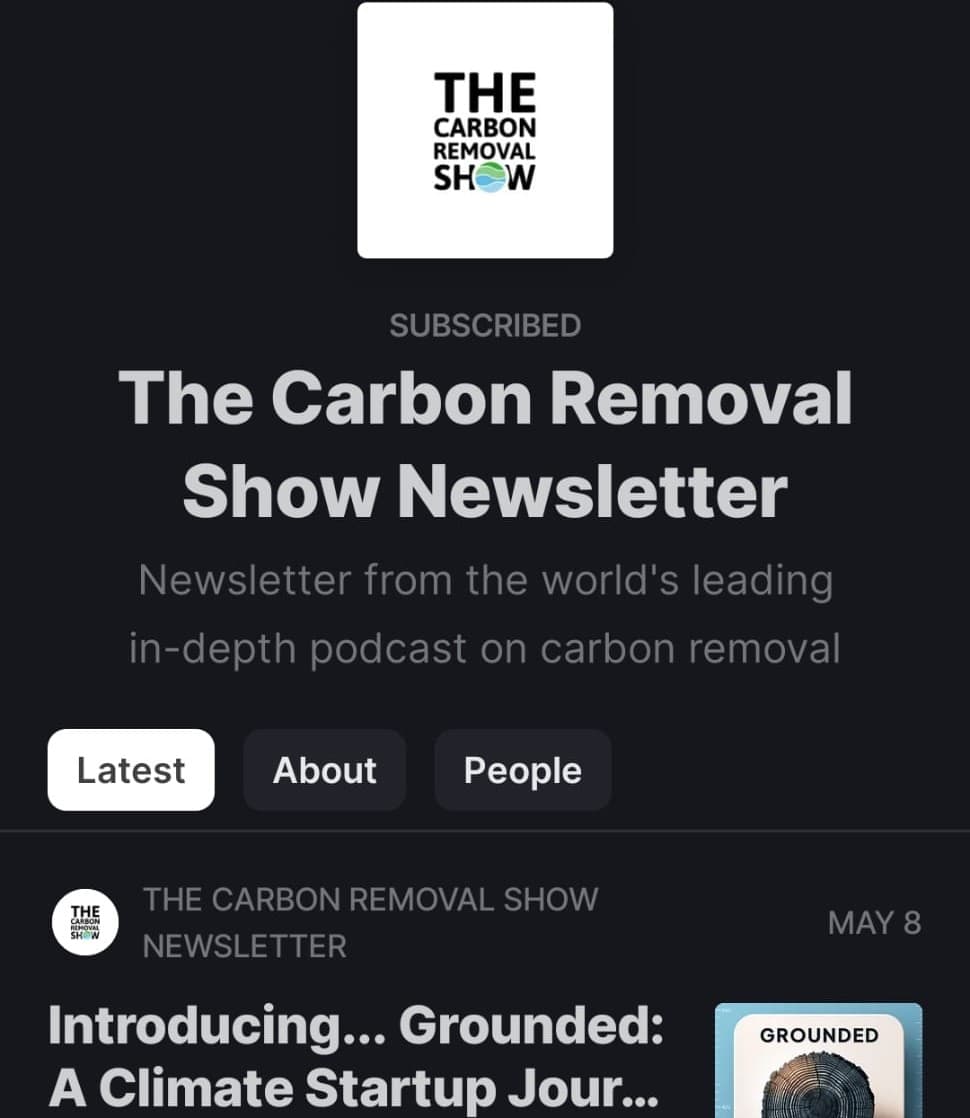Open the Introducing Grounded post
Image resolution: width=970 pixels, height=1118 pixels.
click(x=356, y=1057)
